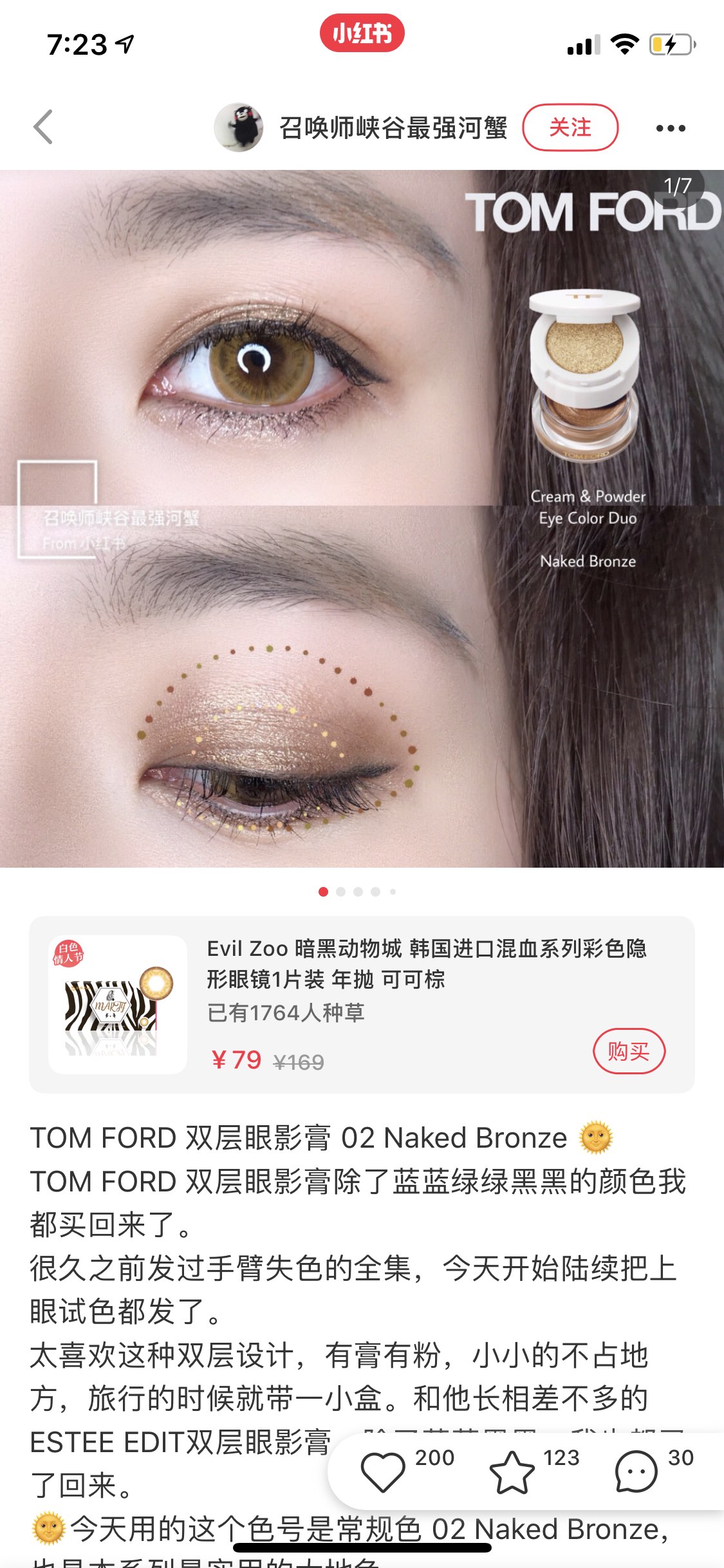Go back using the top-left arrow

43,127
